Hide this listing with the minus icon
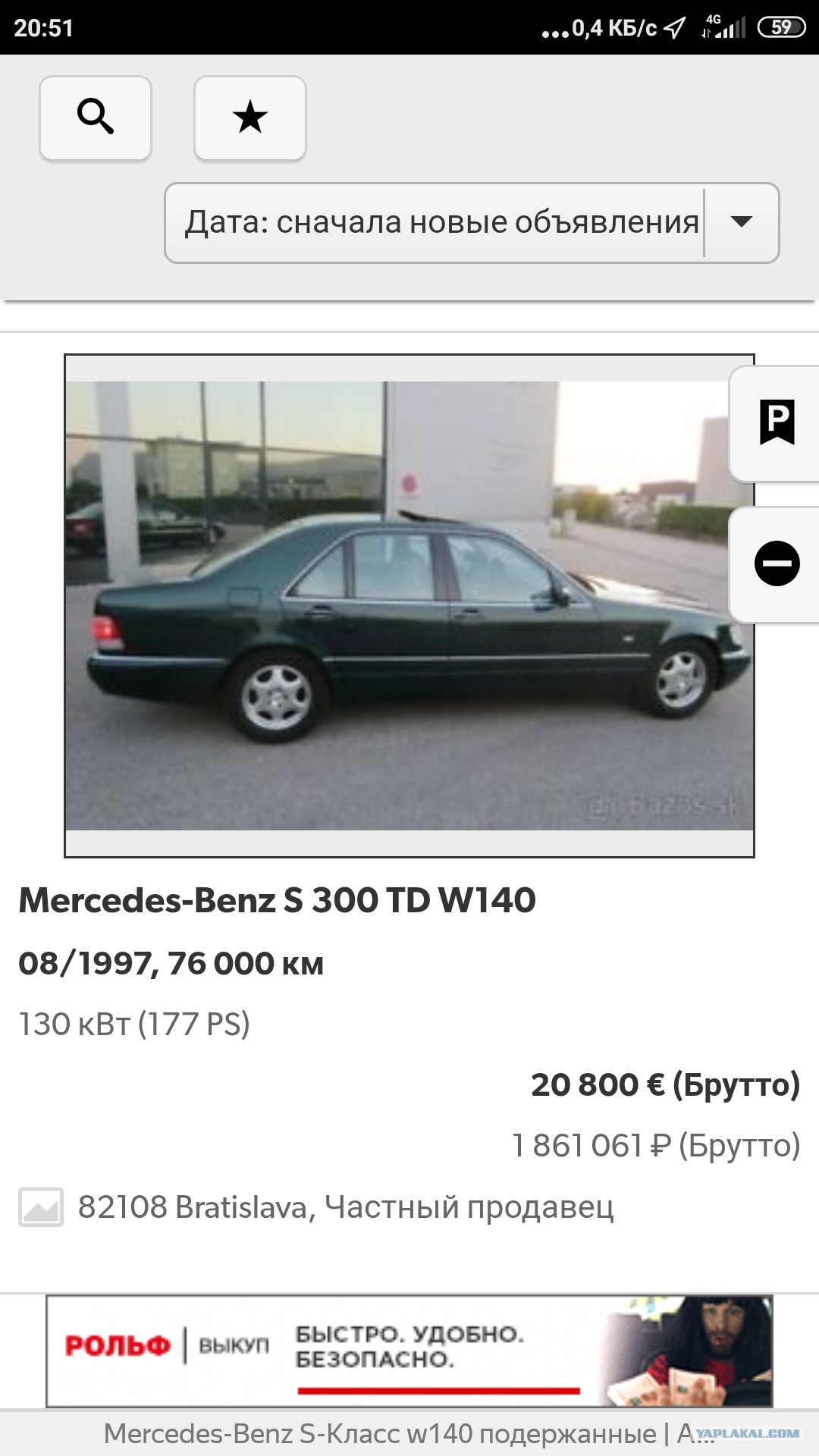Viewport: 819px width, 1456px height. 777,563
